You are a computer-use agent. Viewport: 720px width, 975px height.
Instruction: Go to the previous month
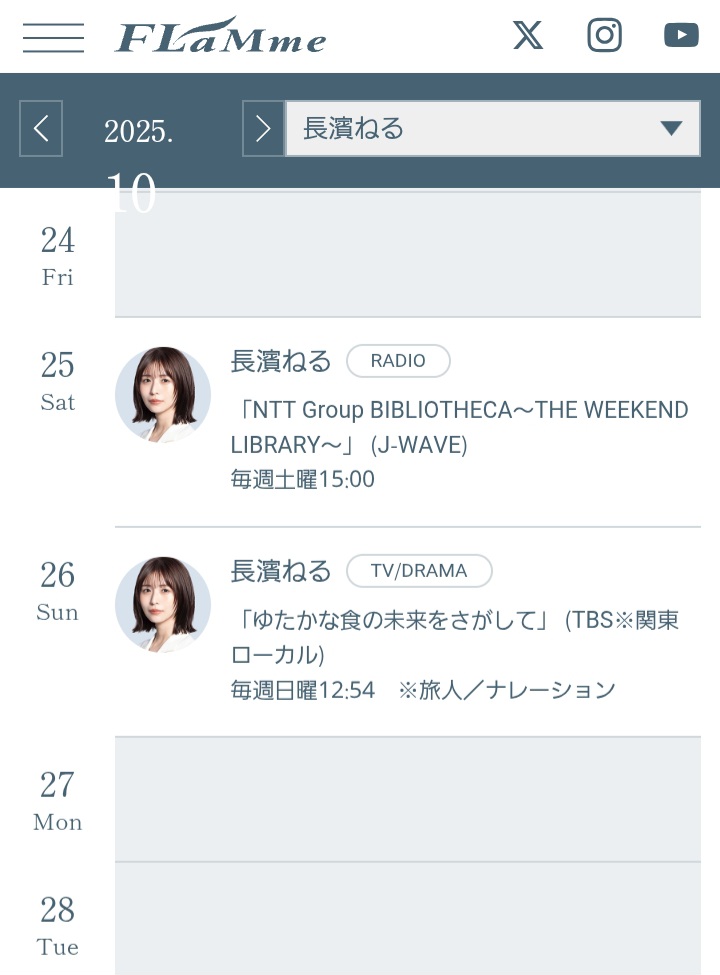click(41, 128)
